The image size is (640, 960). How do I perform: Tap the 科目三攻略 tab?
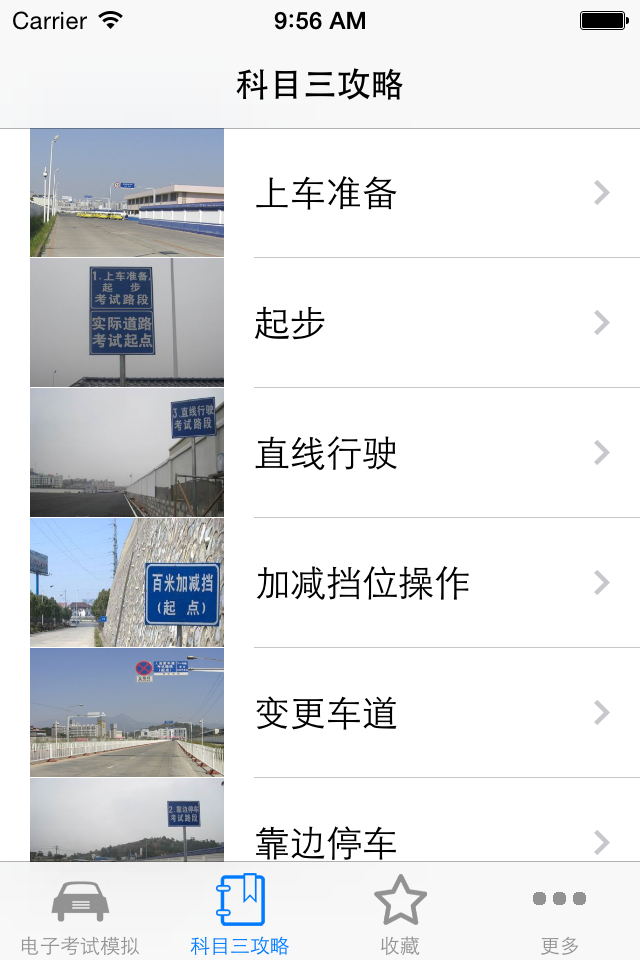coord(240,913)
